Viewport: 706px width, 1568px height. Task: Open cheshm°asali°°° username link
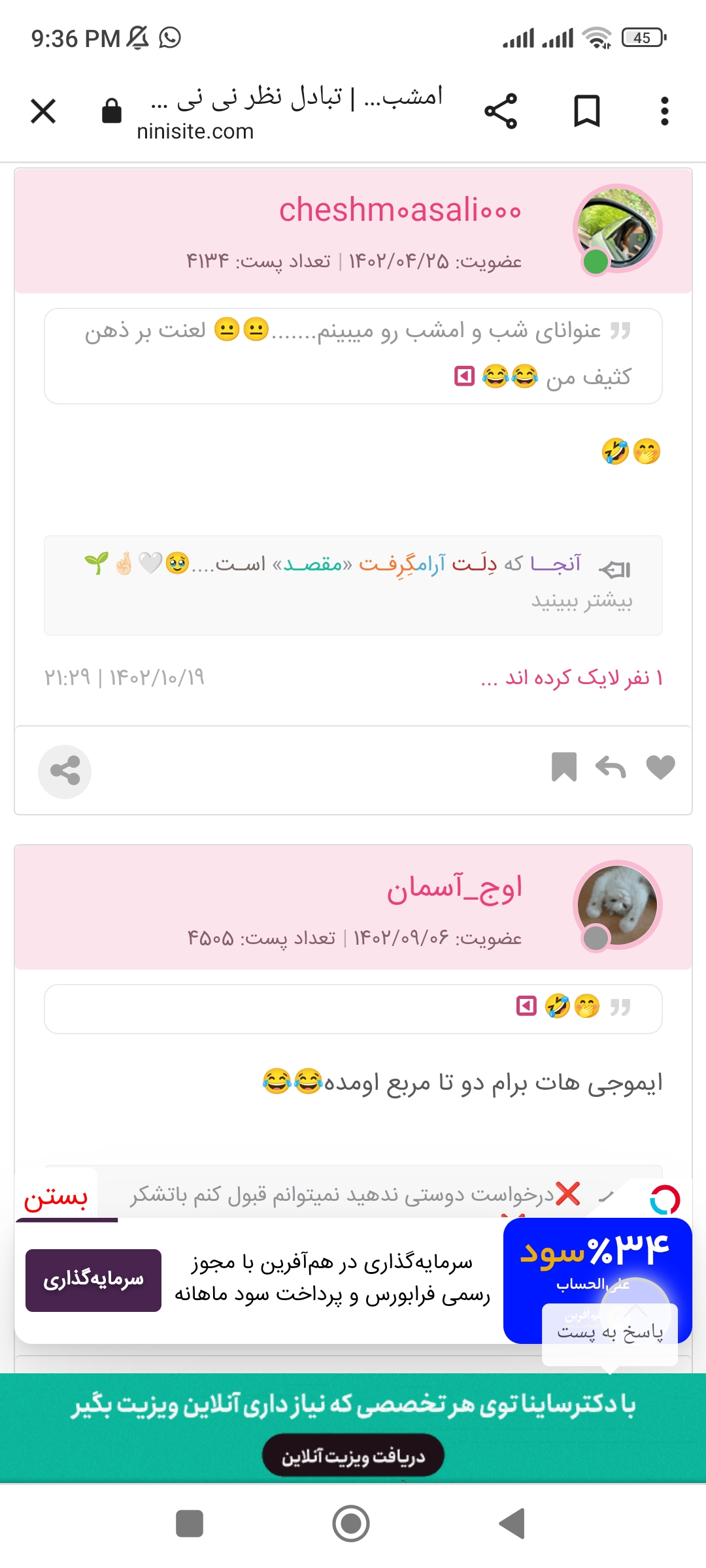pyautogui.click(x=399, y=210)
